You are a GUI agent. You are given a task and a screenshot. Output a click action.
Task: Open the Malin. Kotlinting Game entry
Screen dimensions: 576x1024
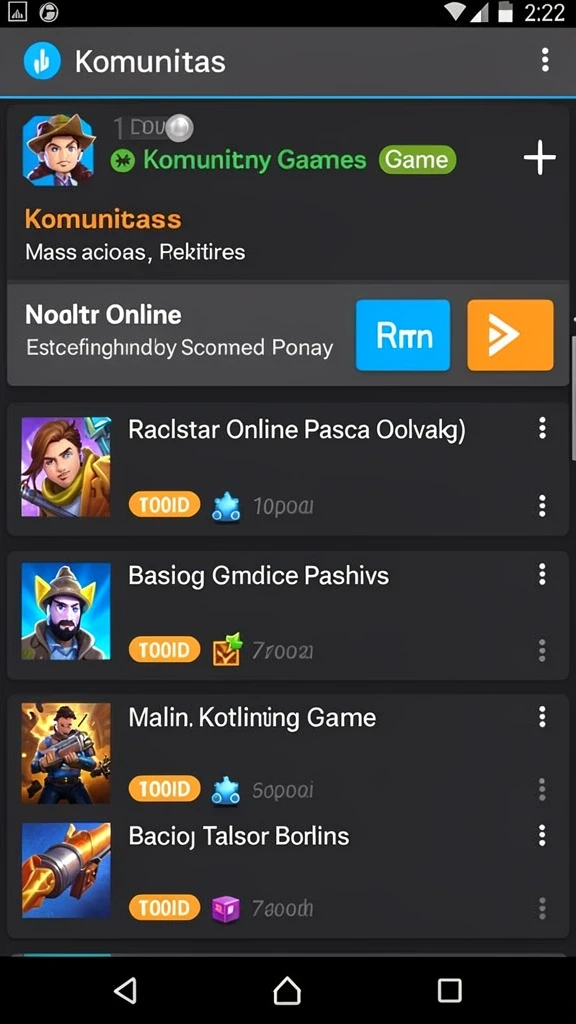click(287, 753)
